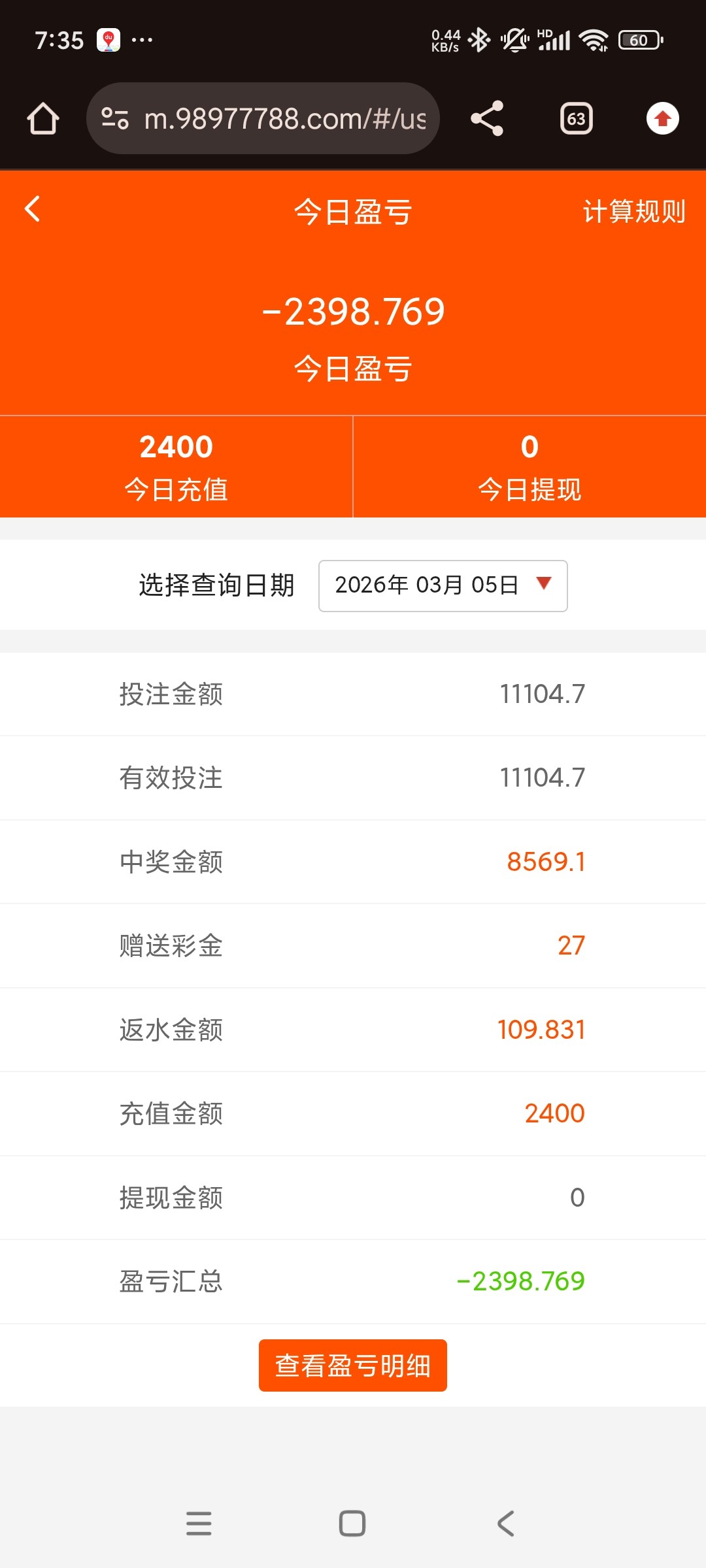The height and width of the screenshot is (1568, 706).
Task: Go back from the 今日盈亏 page
Action: tap(33, 210)
